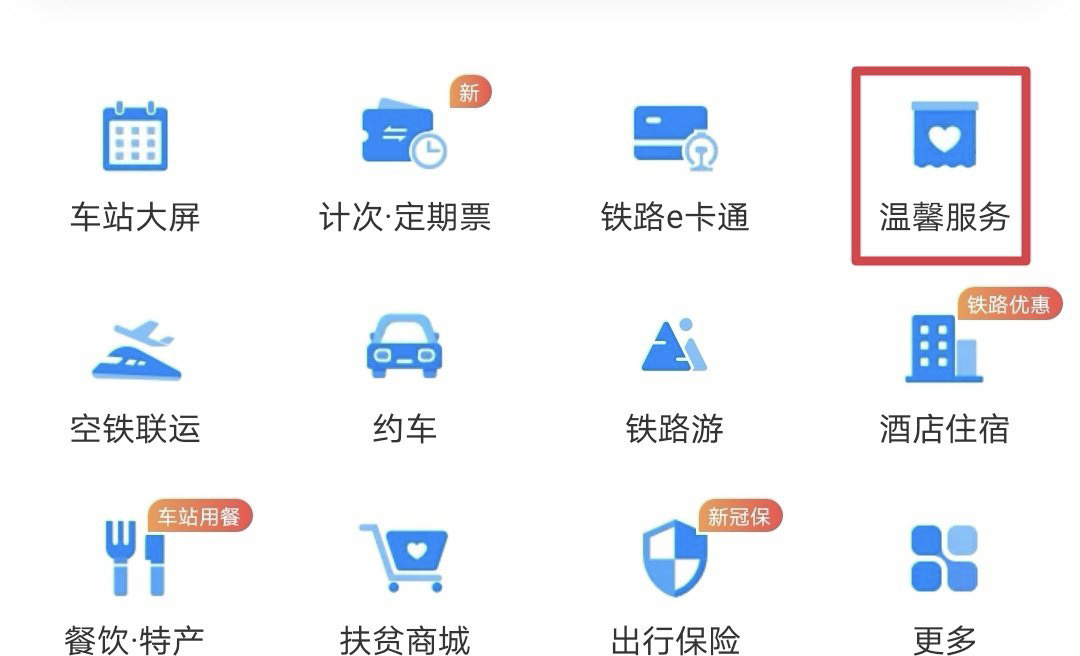This screenshot has width=1080, height=656.
Task: Open 车站大屏 station screen
Action: (x=135, y=165)
